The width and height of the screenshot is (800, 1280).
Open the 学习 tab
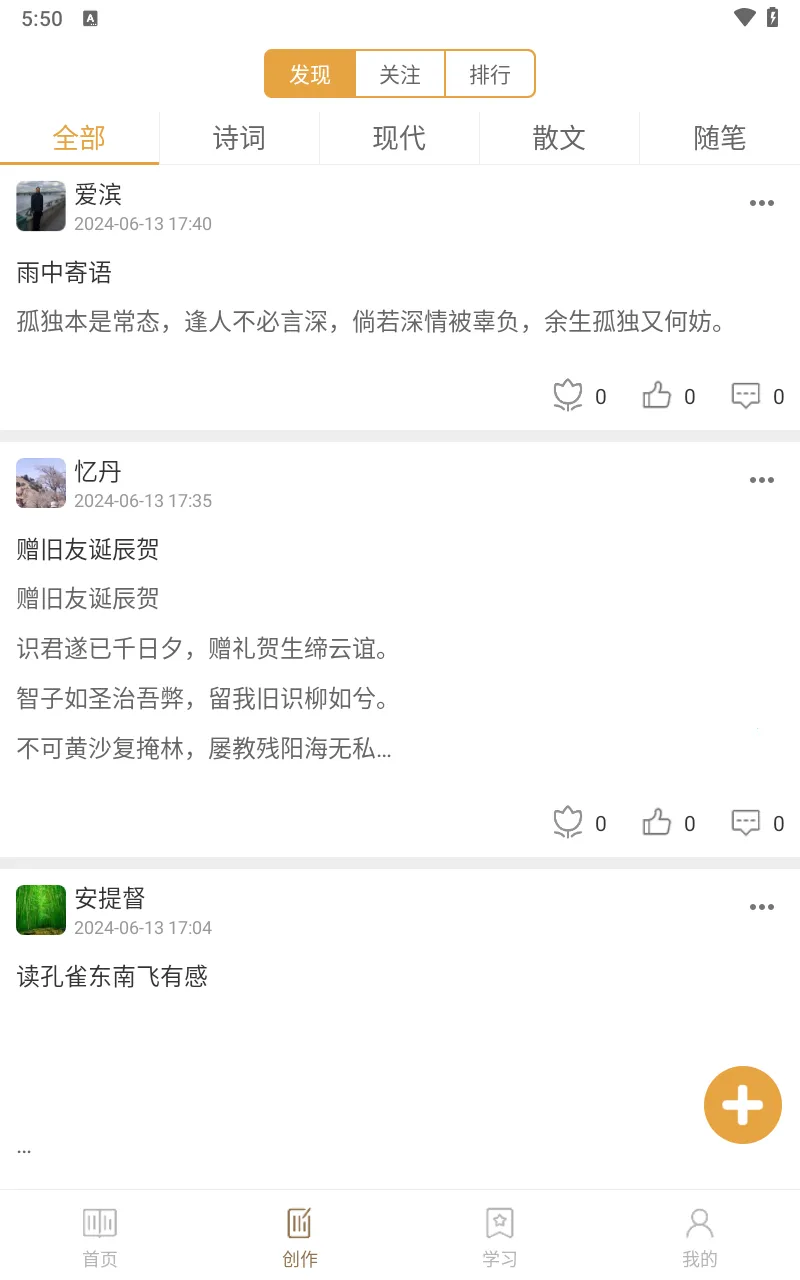500,1236
